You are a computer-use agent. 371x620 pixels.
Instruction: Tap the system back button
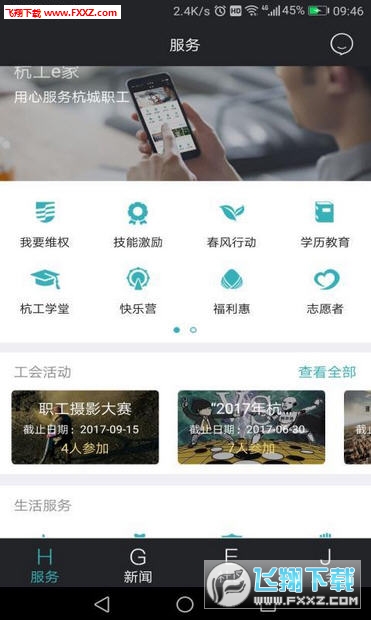pyautogui.click(x=102, y=604)
